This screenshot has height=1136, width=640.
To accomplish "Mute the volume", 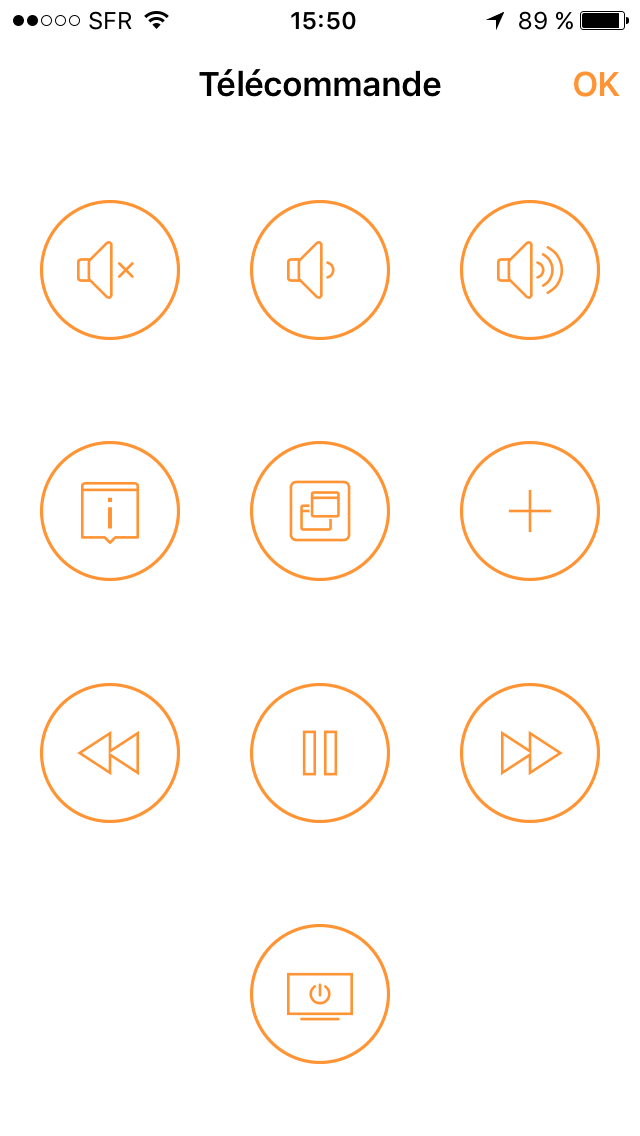I will point(110,270).
